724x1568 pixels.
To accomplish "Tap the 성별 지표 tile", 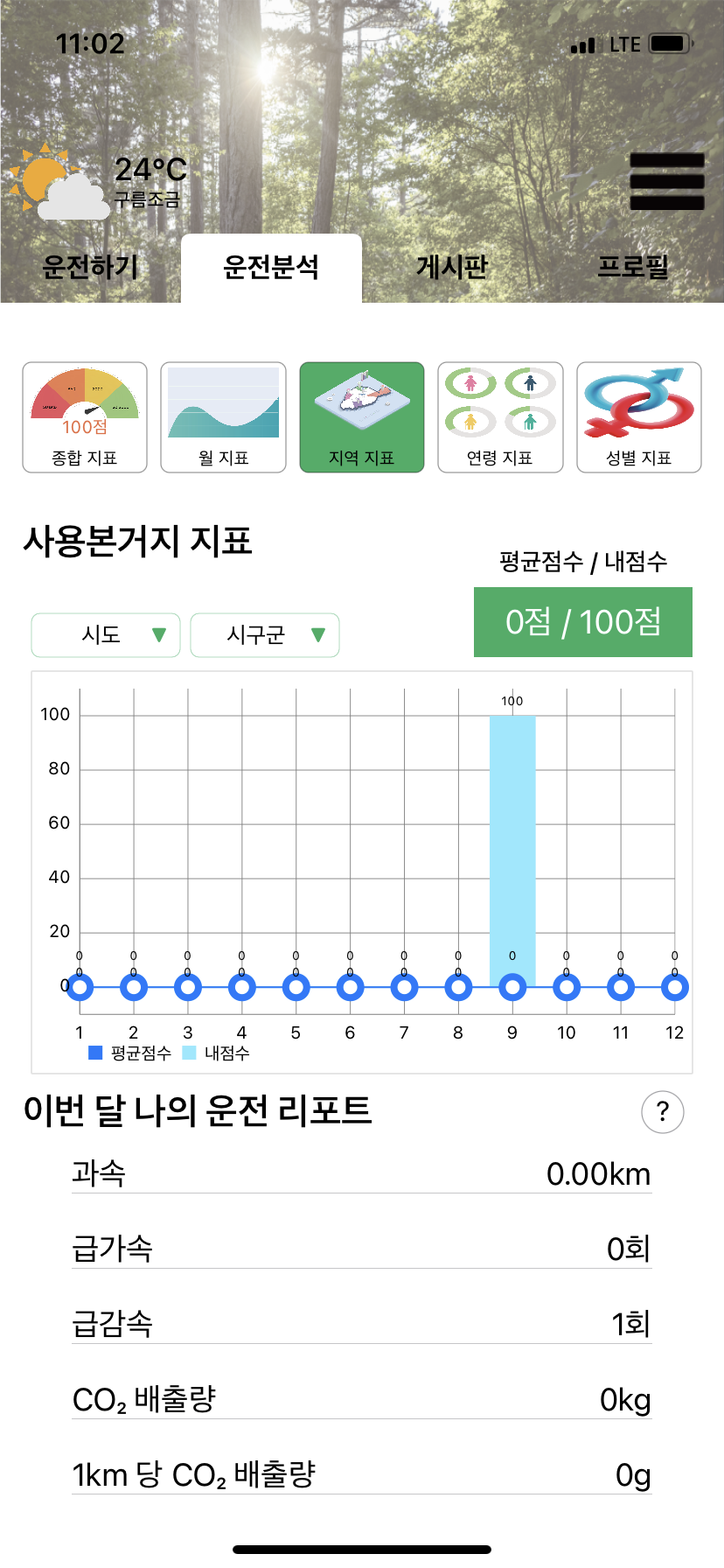I will point(639,417).
